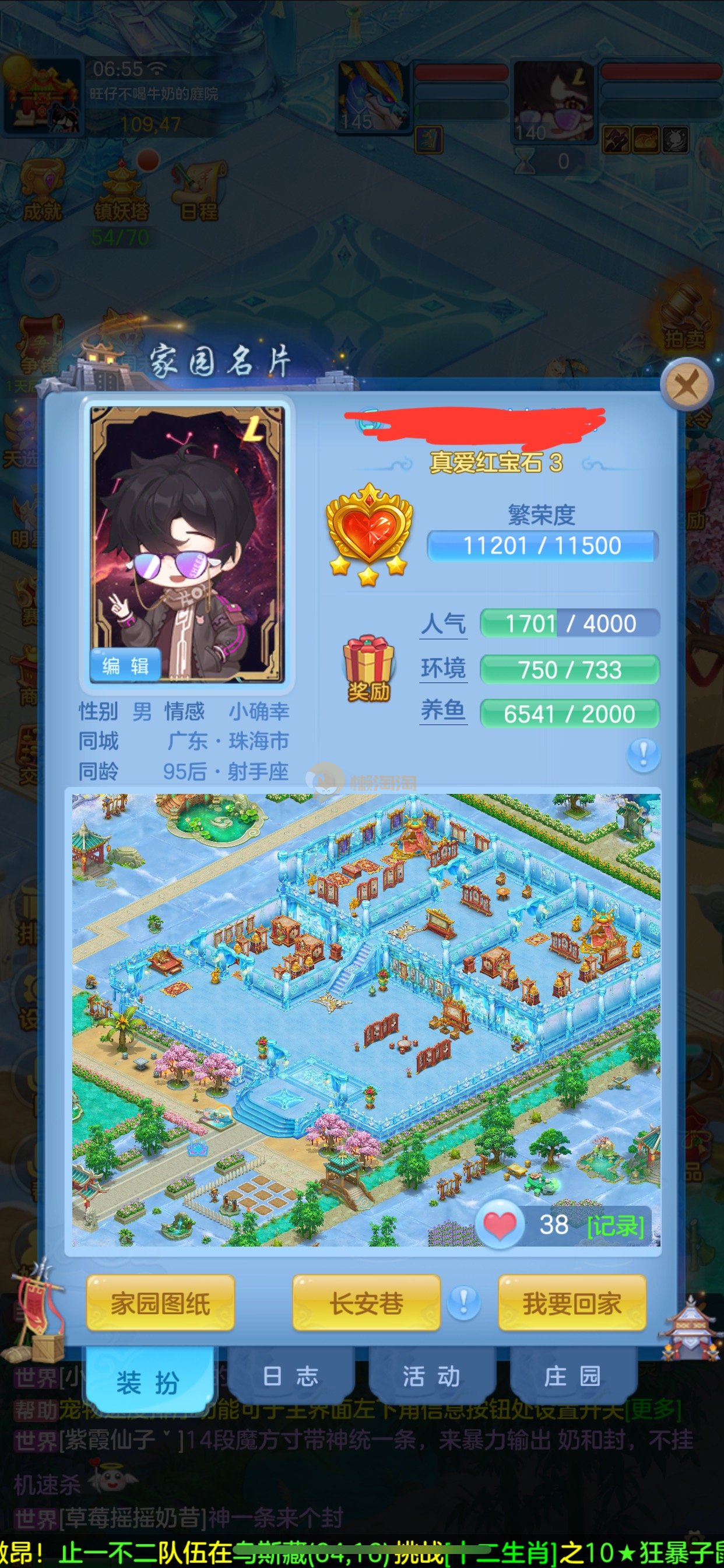Screen dimensions: 724x1568
Task: Open 家园图纸
Action: pos(160,1303)
